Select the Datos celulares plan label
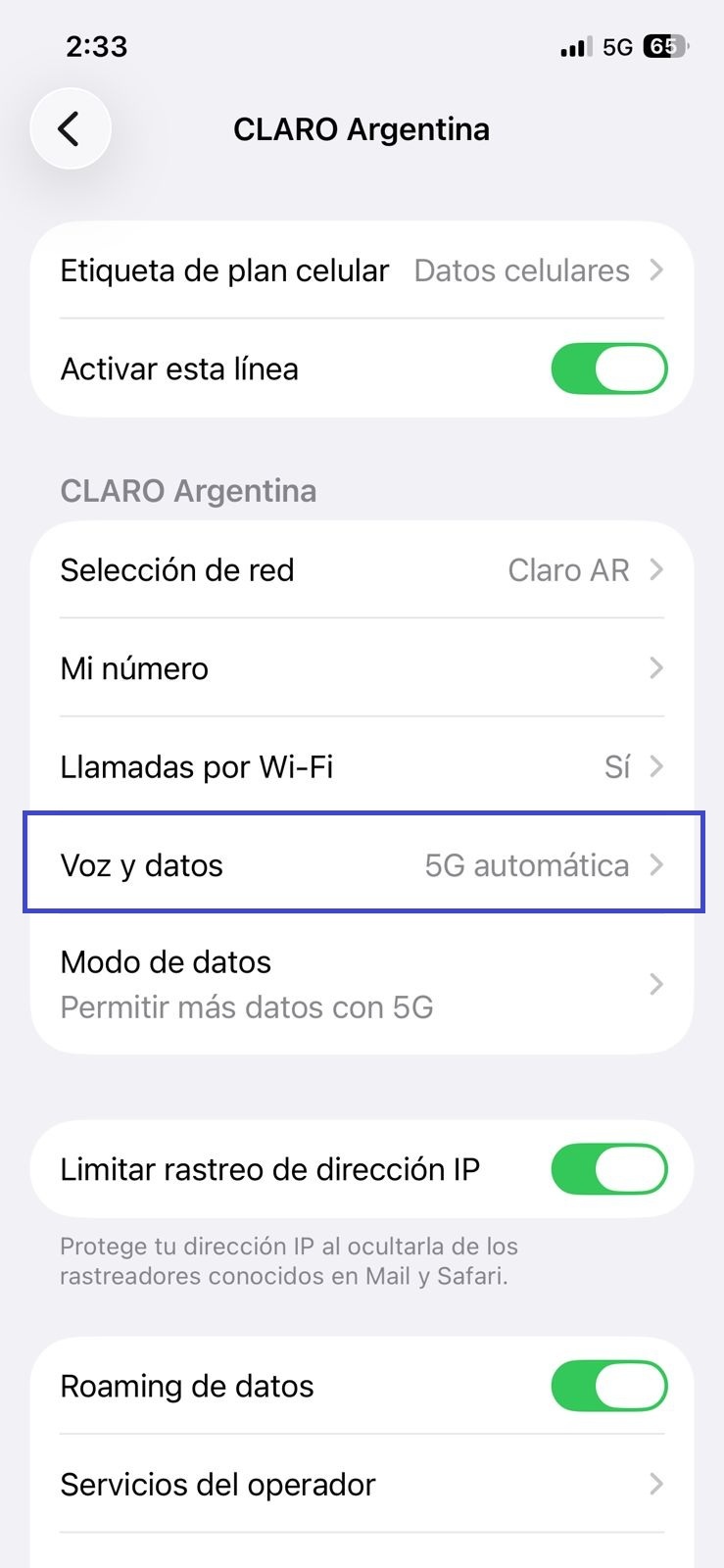The image size is (724, 1568). tap(519, 270)
